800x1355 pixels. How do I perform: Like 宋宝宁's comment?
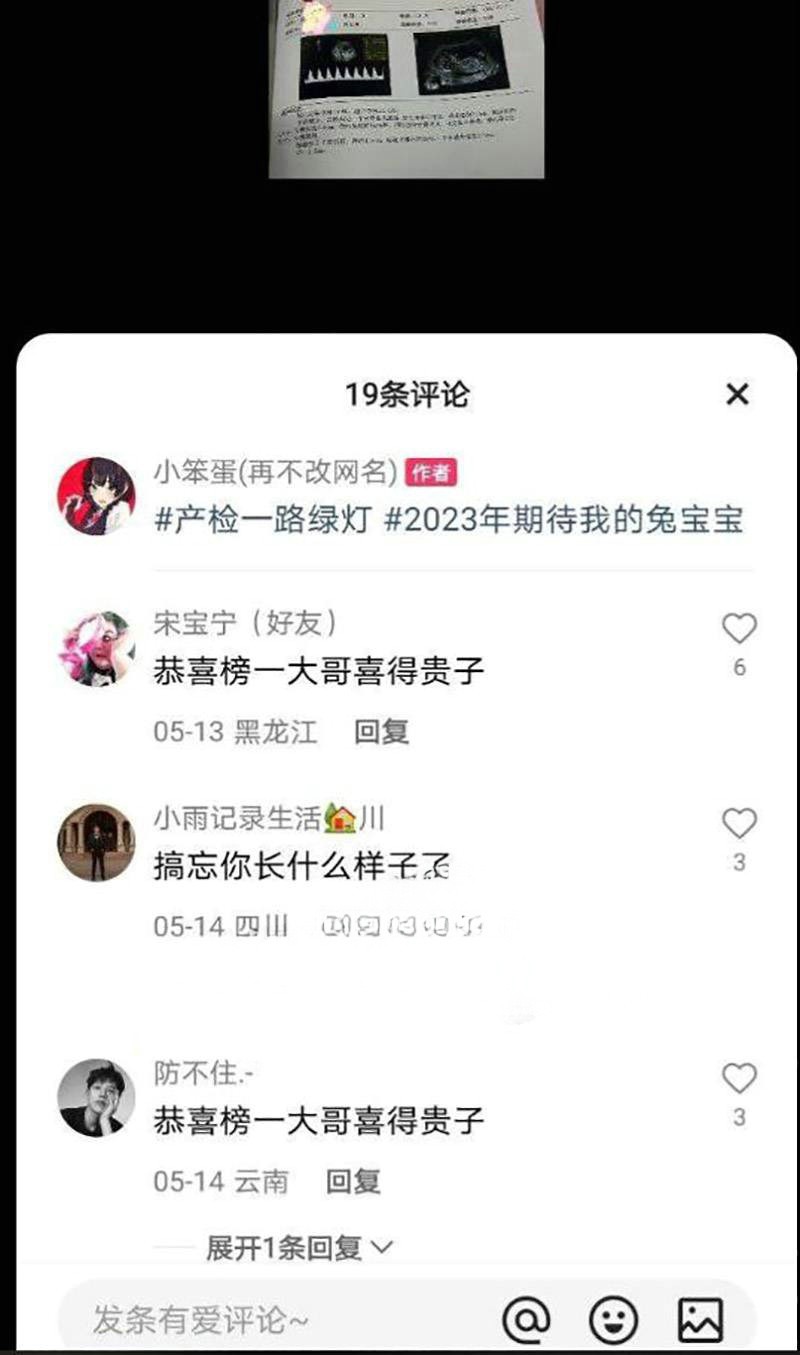tap(739, 629)
